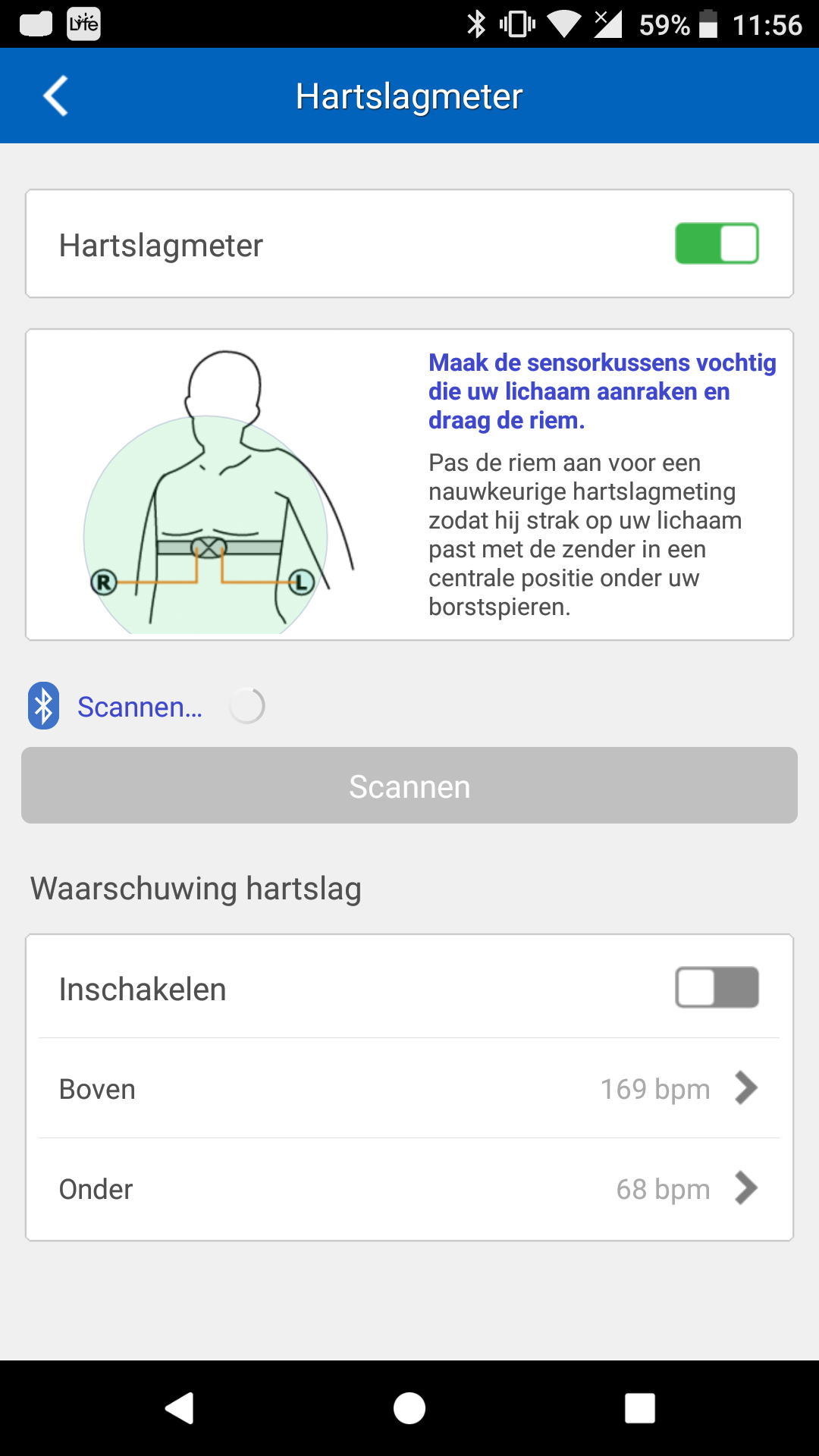This screenshot has height=1456, width=819.
Task: Open the recent apps overview
Action: pyautogui.click(x=639, y=1408)
